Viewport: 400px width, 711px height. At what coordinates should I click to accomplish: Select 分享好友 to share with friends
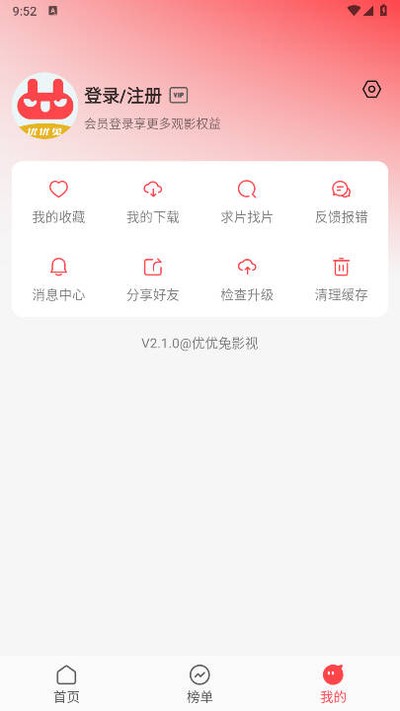(153, 280)
